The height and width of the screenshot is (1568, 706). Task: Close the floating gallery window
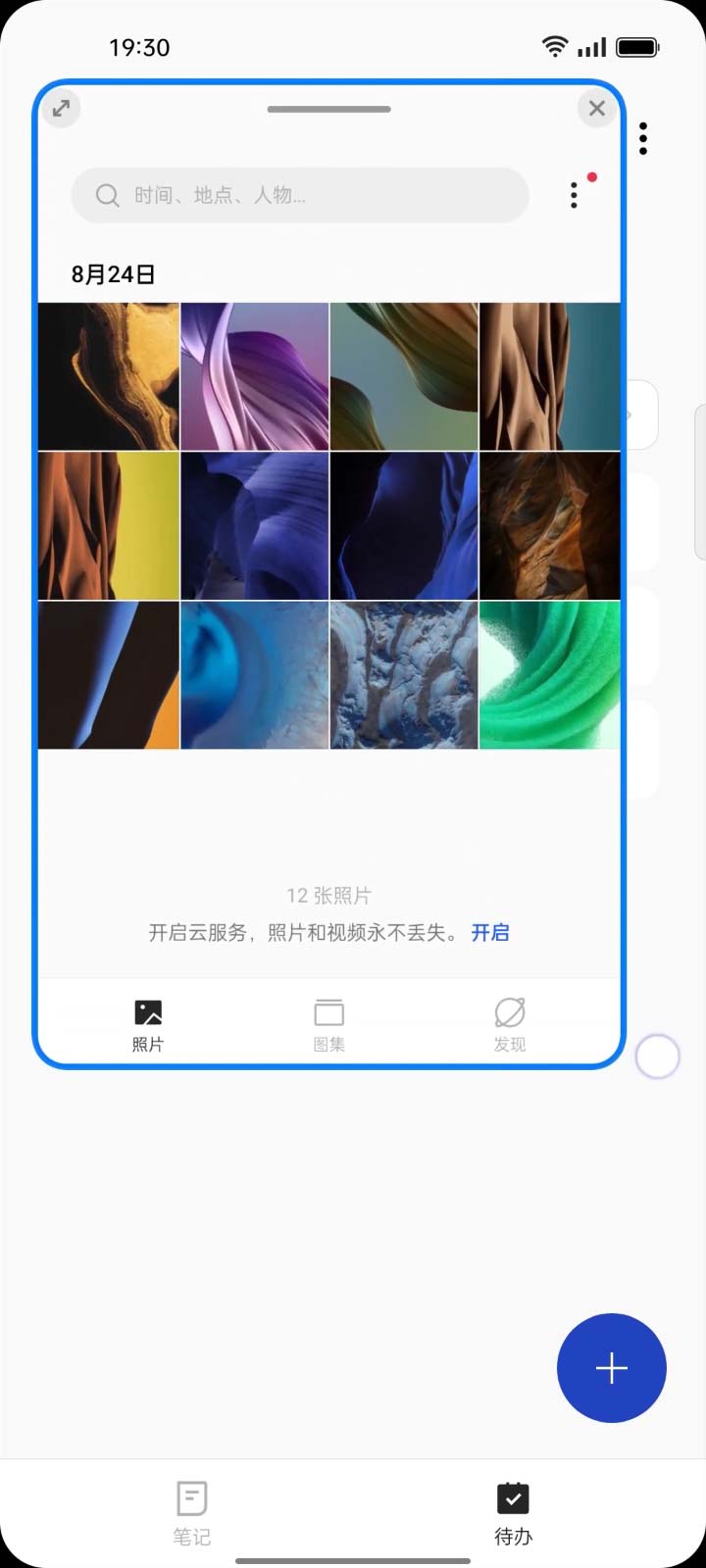596,108
